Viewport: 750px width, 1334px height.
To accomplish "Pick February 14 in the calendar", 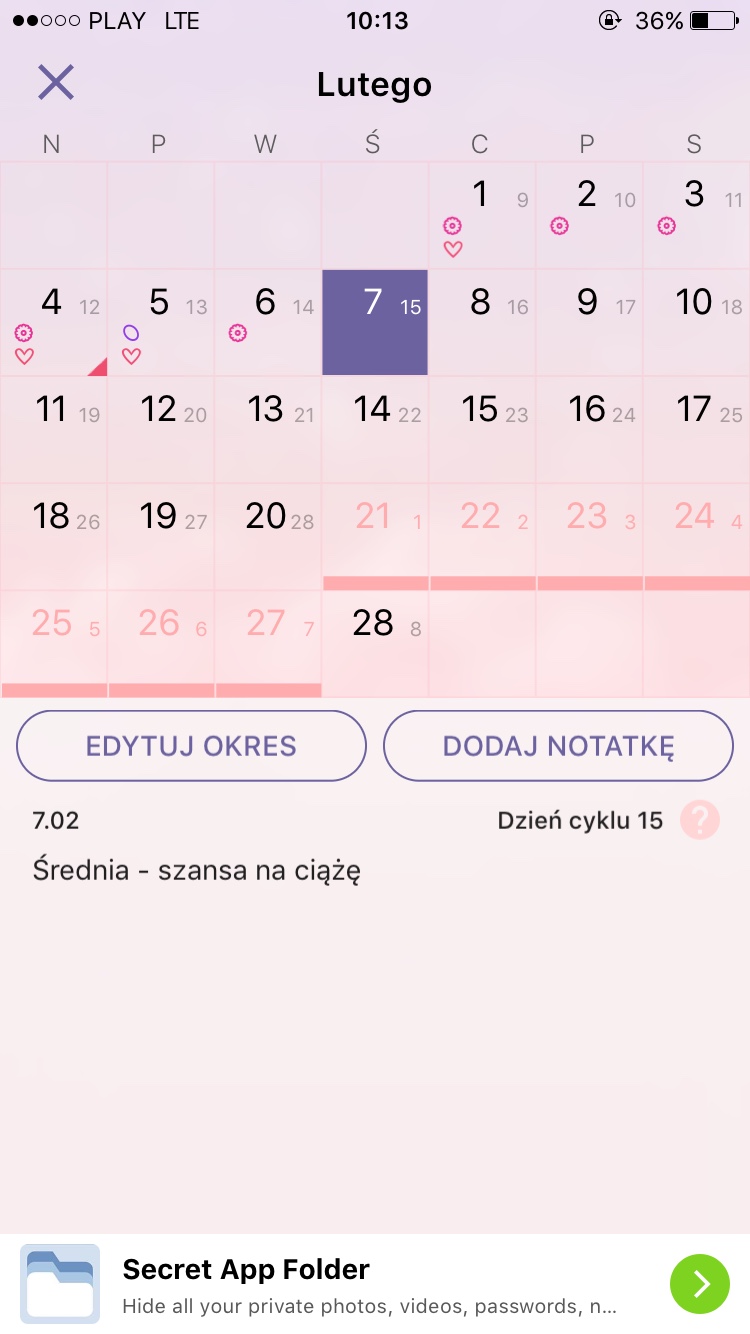I will tap(374, 429).
